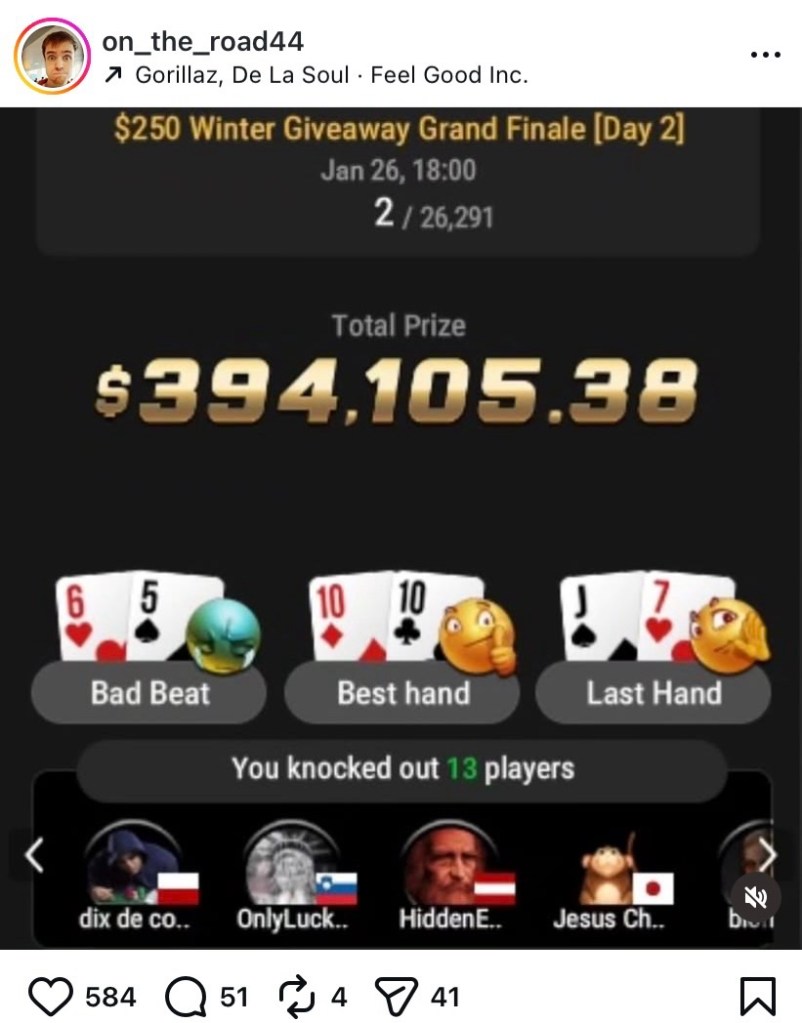Share the post via the send icon
Viewport: 802px width, 1023px height.
pyautogui.click(x=395, y=996)
